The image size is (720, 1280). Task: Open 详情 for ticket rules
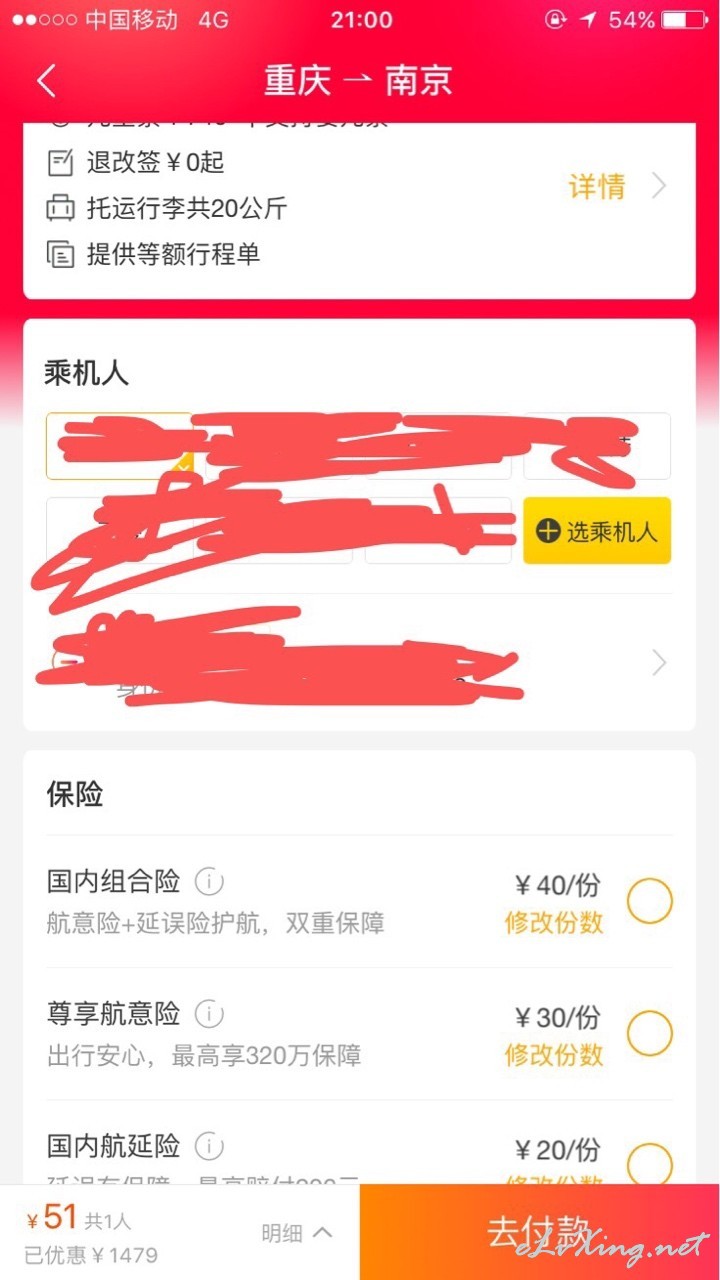click(x=615, y=186)
